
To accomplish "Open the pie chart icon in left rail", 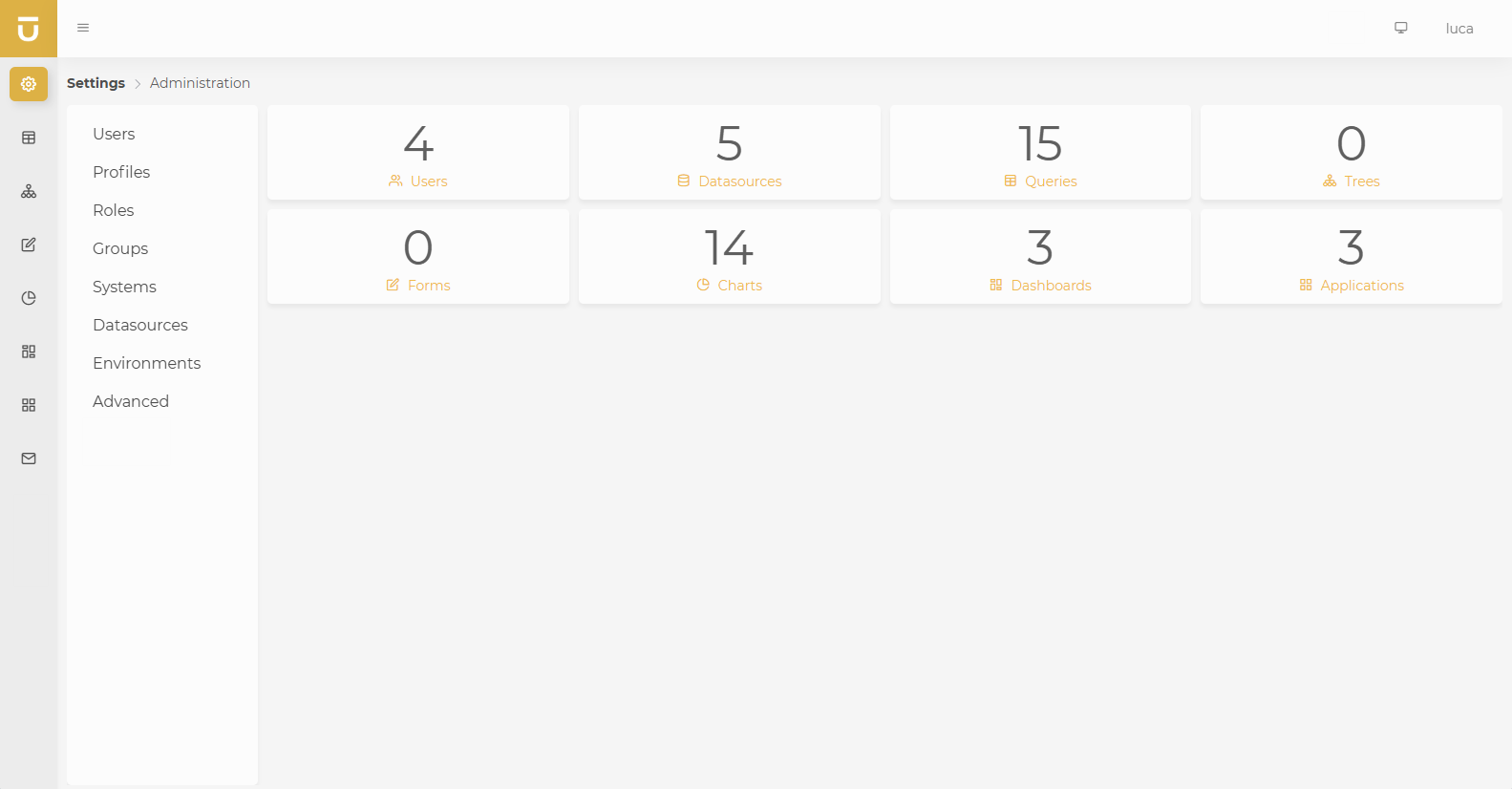I will (29, 298).
